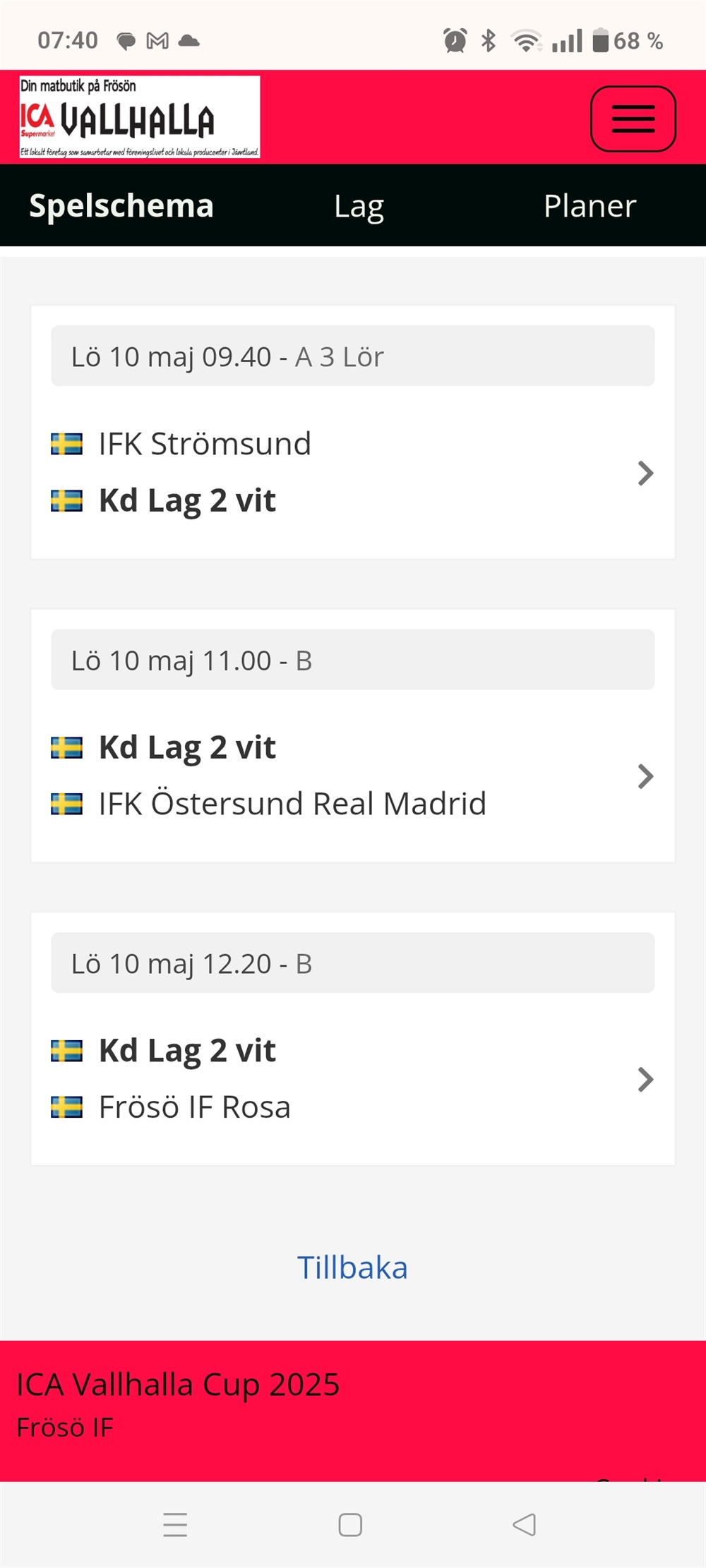
Task: Tap the ICA Vallhalla sponsor banner
Action: (140, 116)
